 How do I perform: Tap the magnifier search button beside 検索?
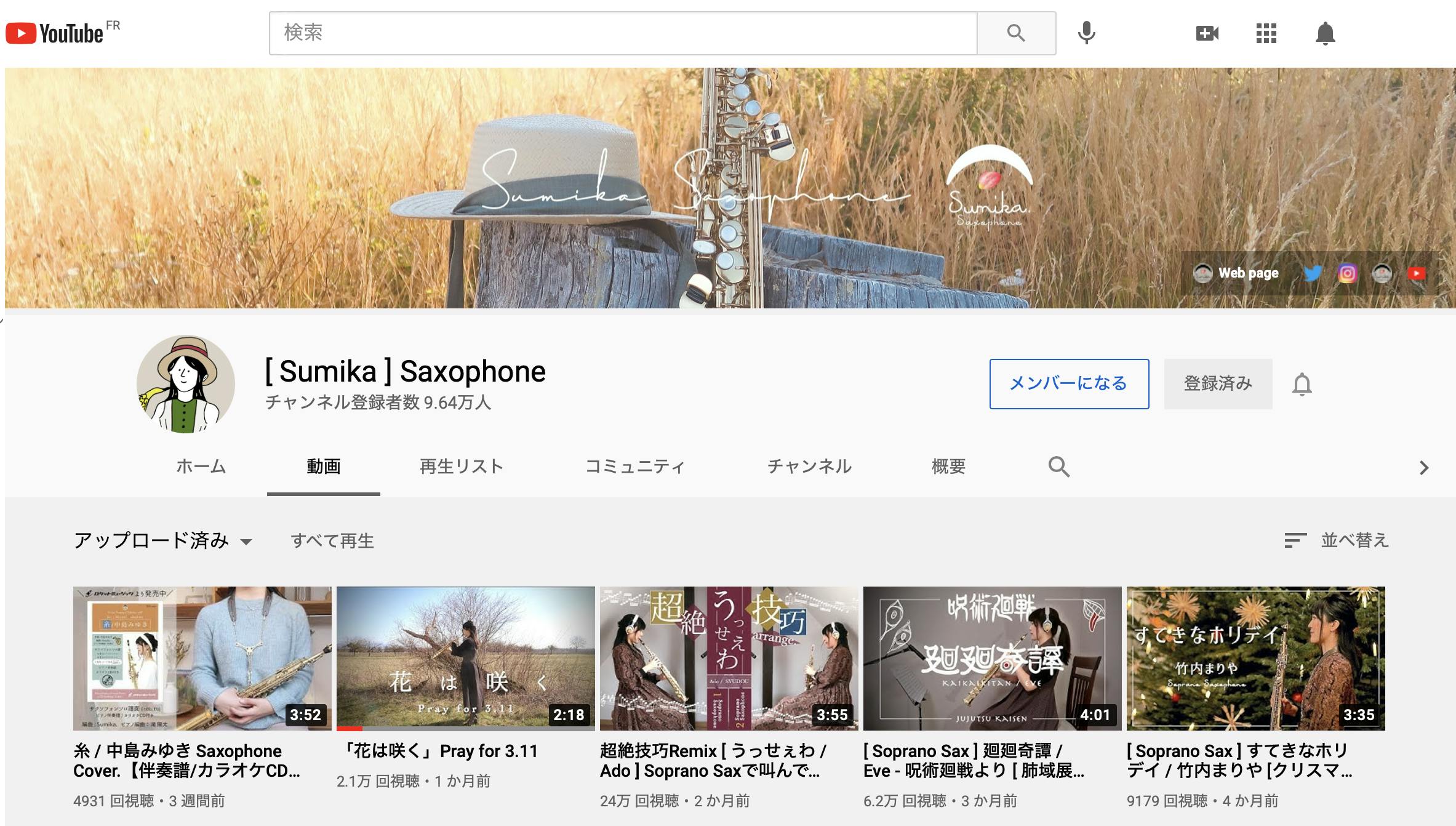(1016, 33)
